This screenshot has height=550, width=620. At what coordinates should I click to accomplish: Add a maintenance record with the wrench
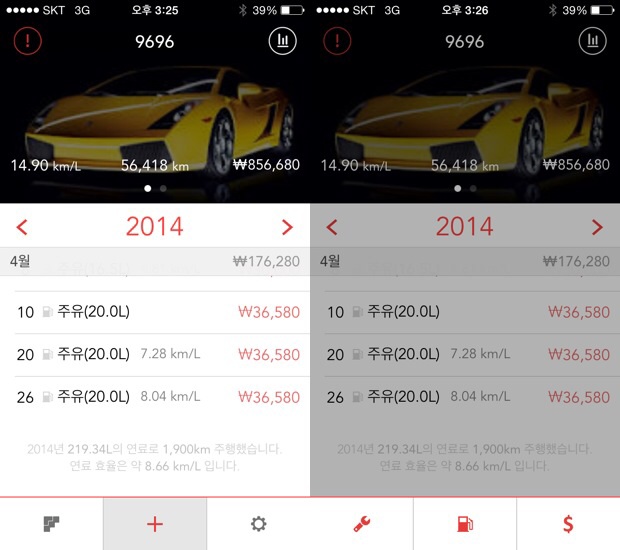(x=361, y=523)
